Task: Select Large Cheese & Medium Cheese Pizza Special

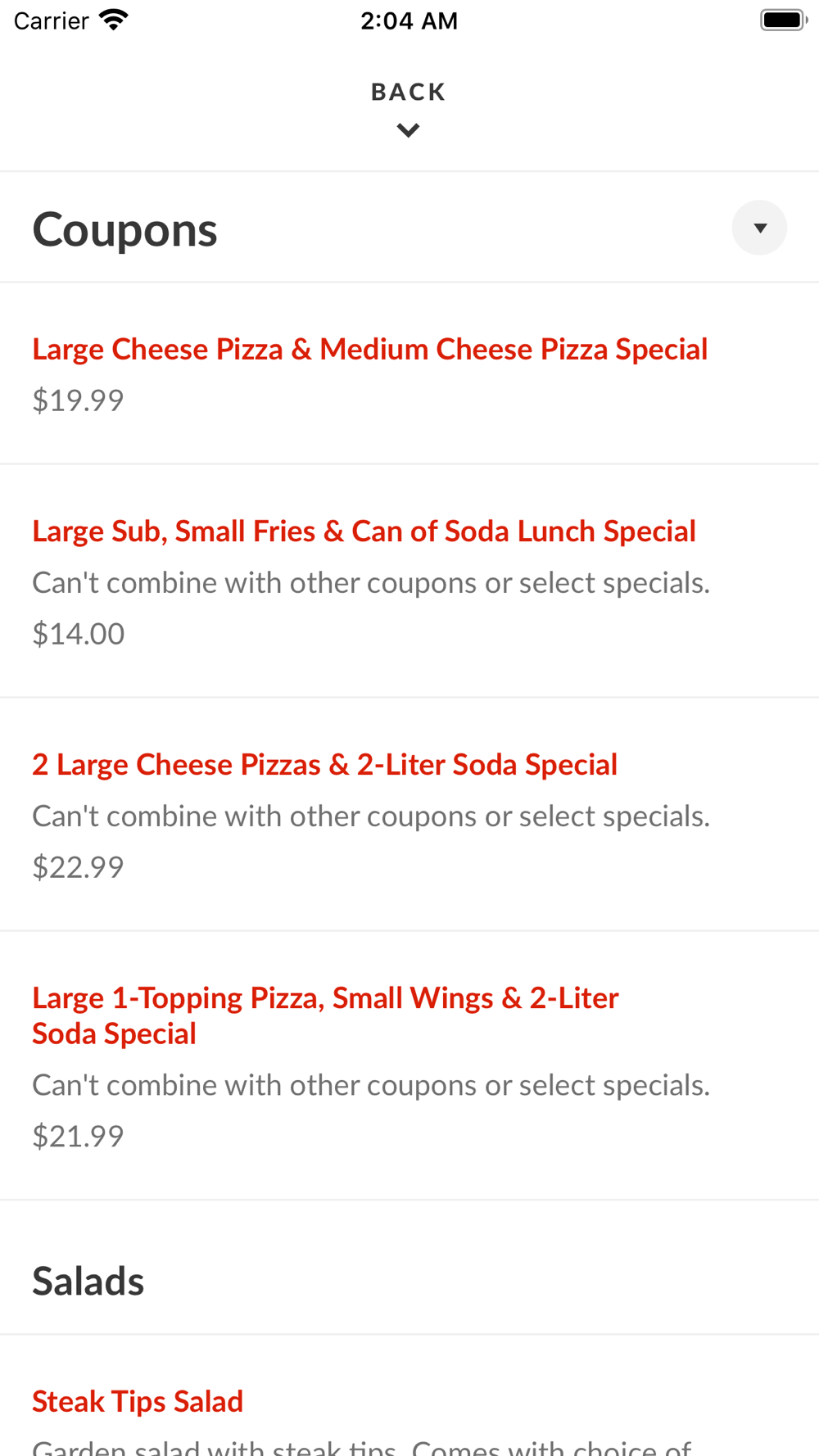Action: pyautogui.click(x=409, y=373)
